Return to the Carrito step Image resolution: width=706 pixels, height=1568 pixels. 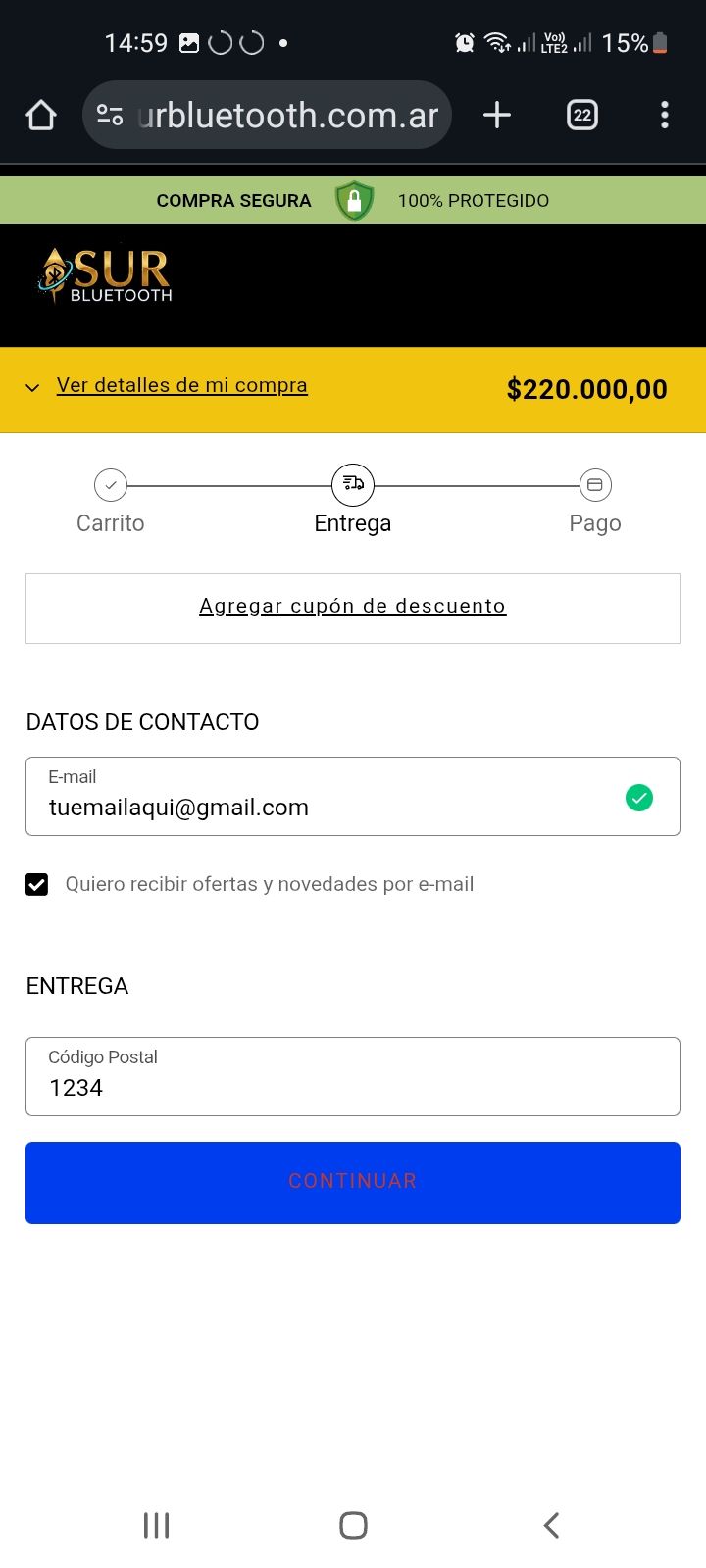coord(111,486)
